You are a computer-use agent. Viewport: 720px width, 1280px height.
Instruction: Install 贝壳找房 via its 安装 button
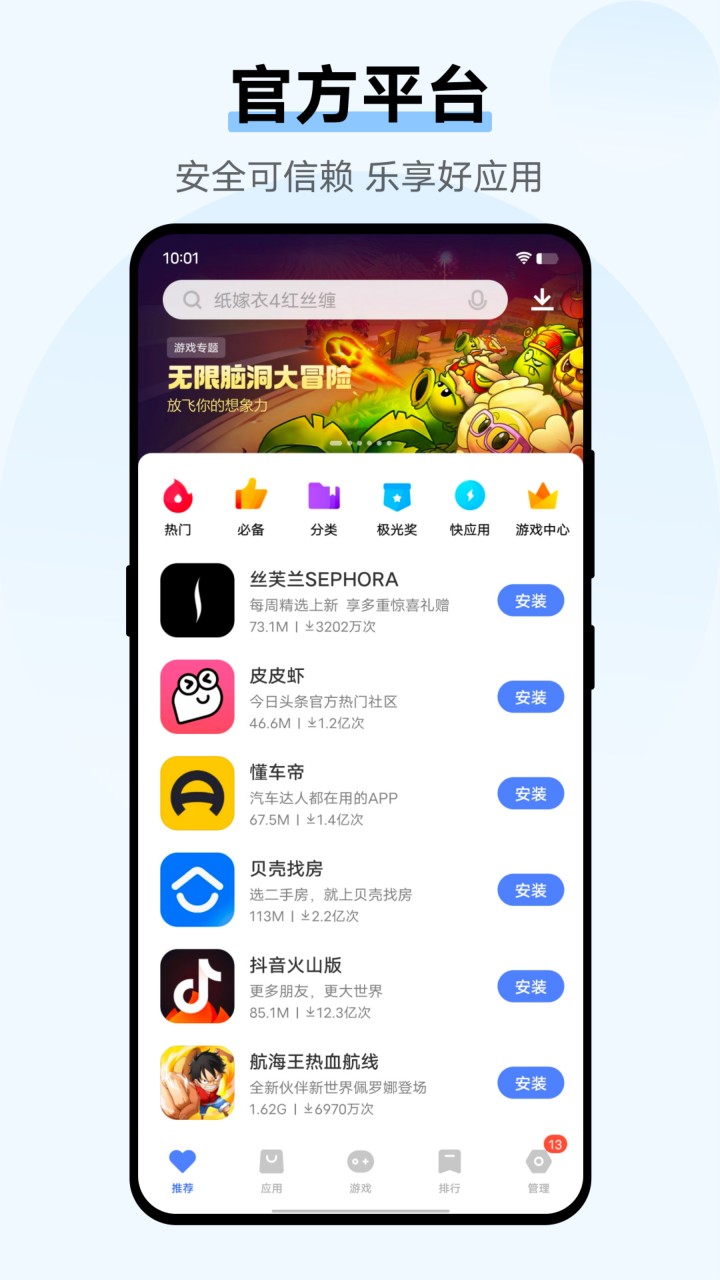(x=531, y=890)
